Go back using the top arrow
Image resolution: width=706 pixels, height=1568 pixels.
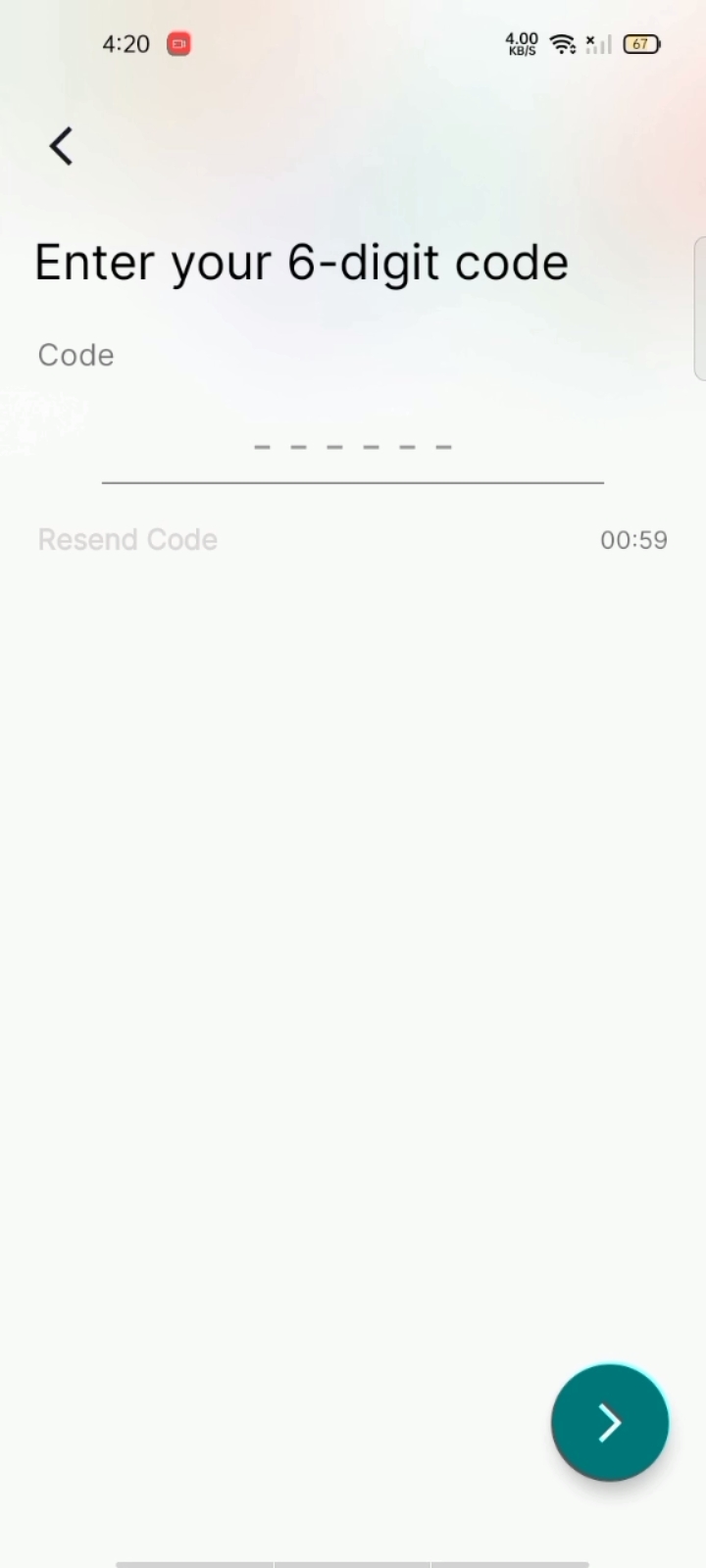(x=61, y=147)
